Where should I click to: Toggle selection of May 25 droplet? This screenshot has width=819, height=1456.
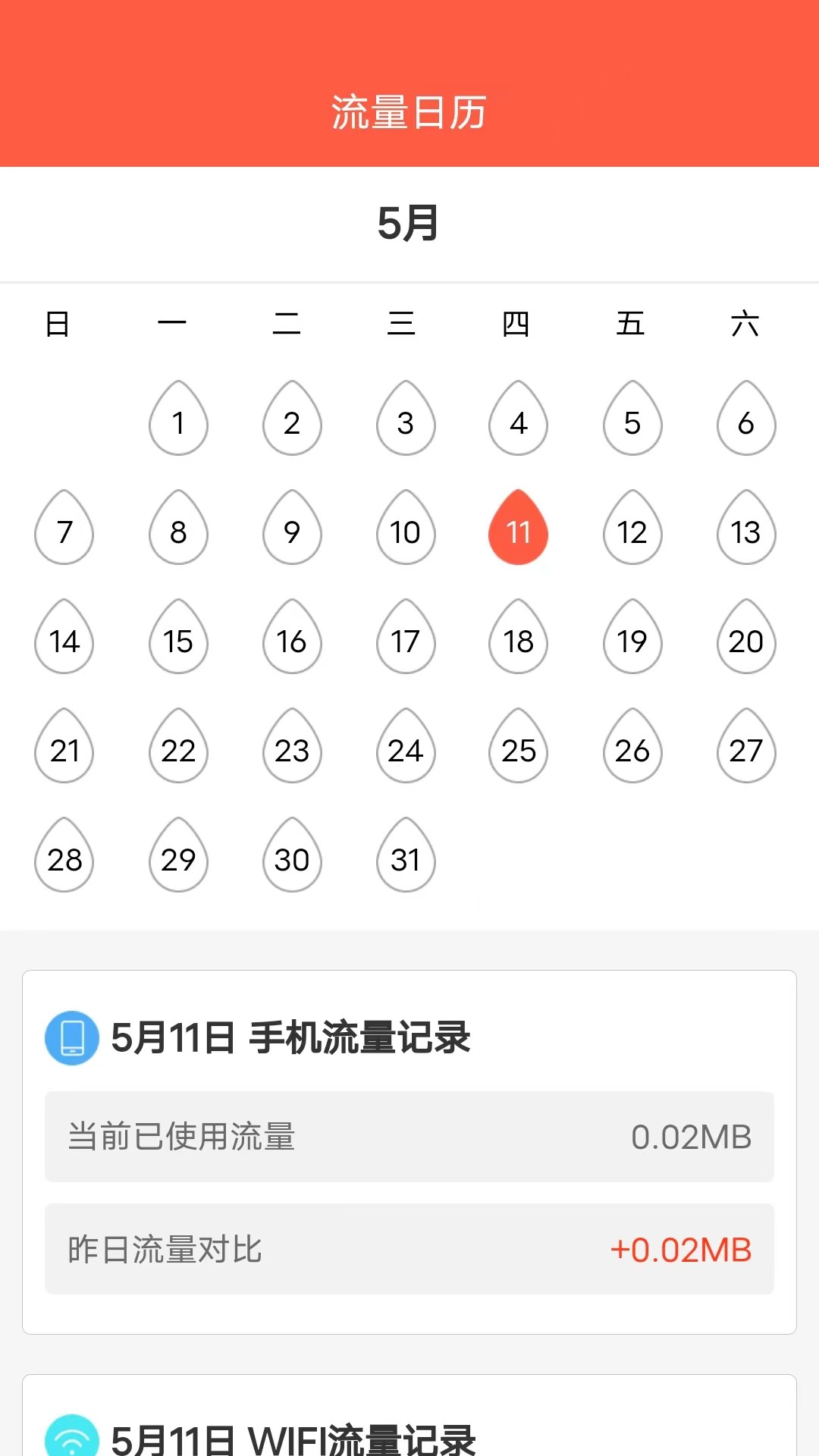(518, 750)
